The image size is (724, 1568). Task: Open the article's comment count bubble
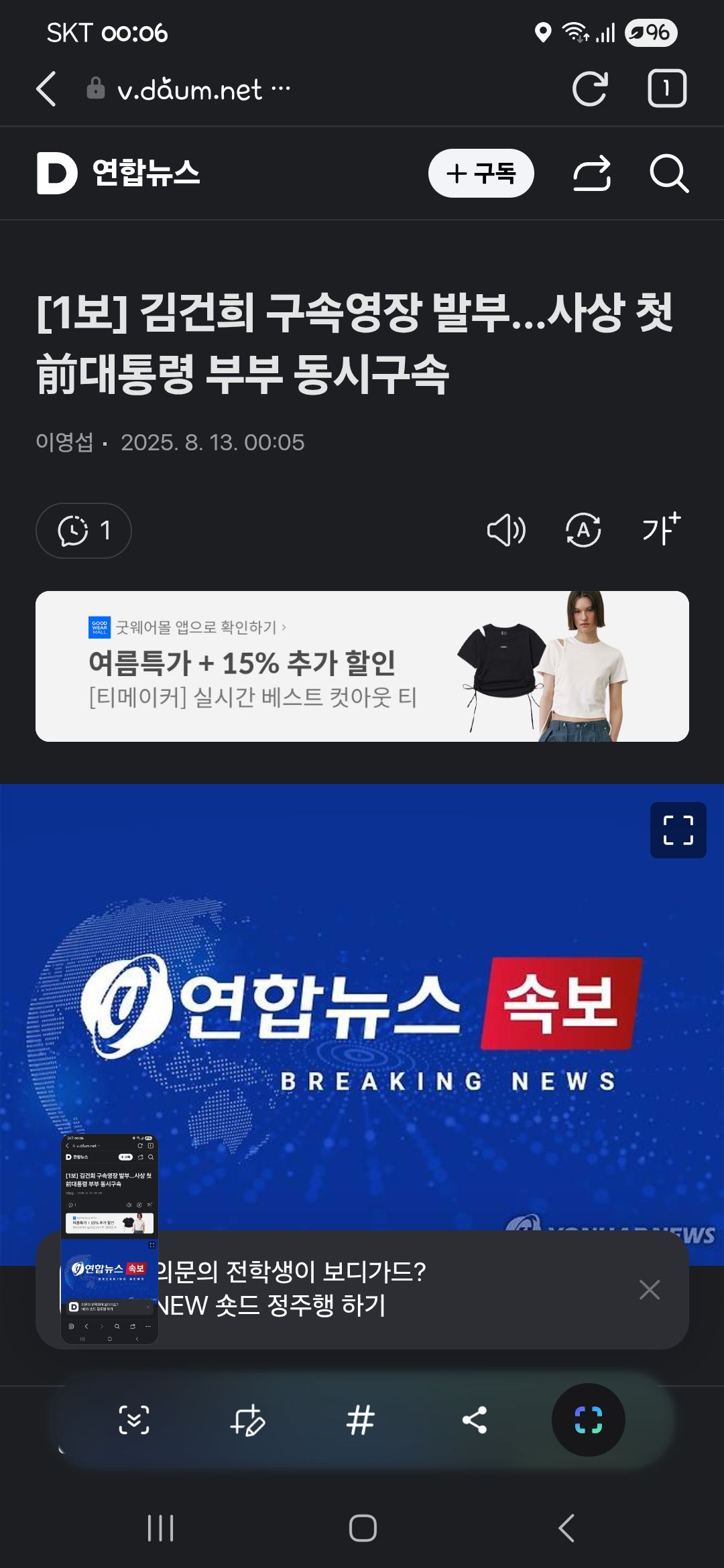click(84, 531)
